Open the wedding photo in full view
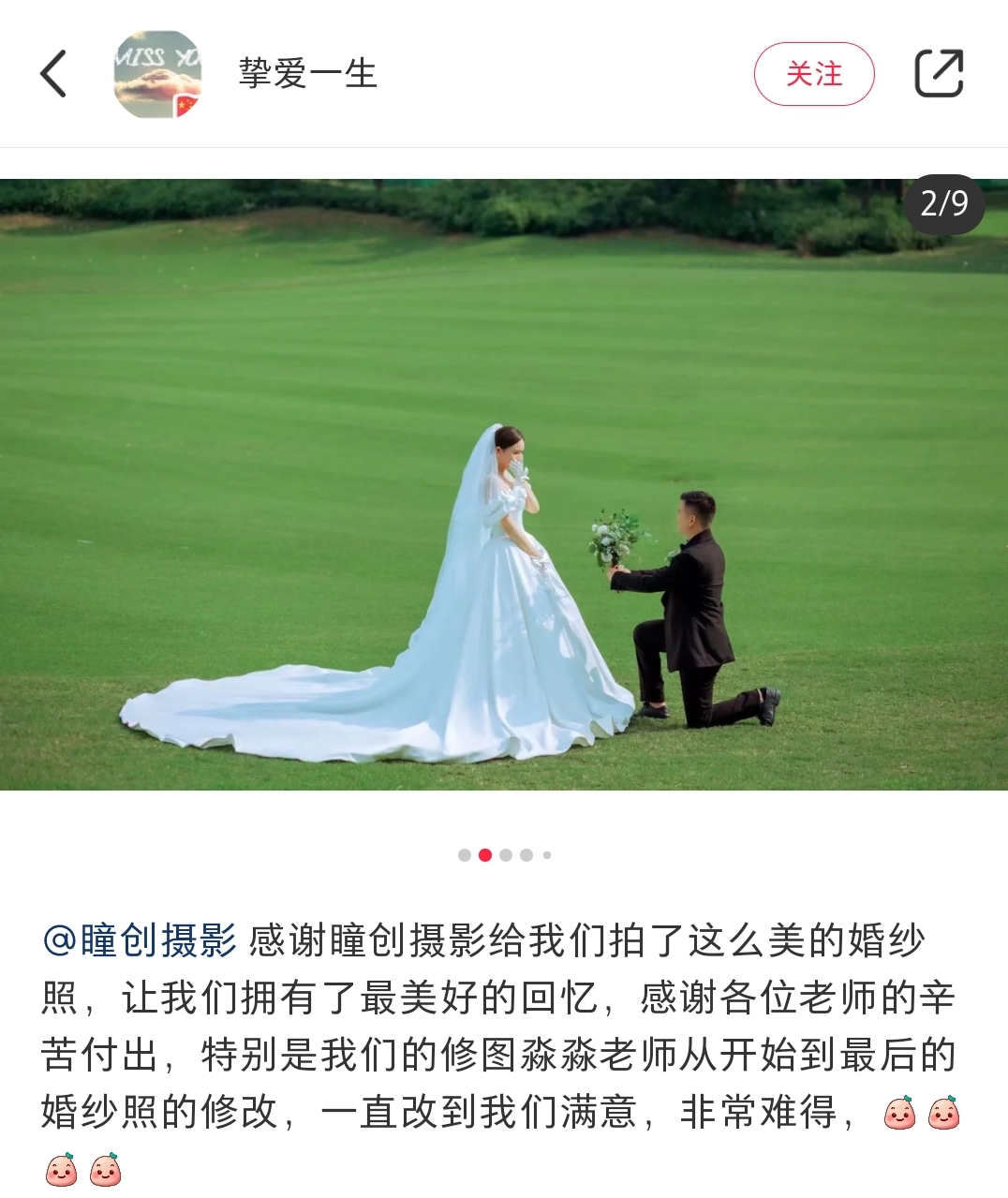 coord(504,484)
